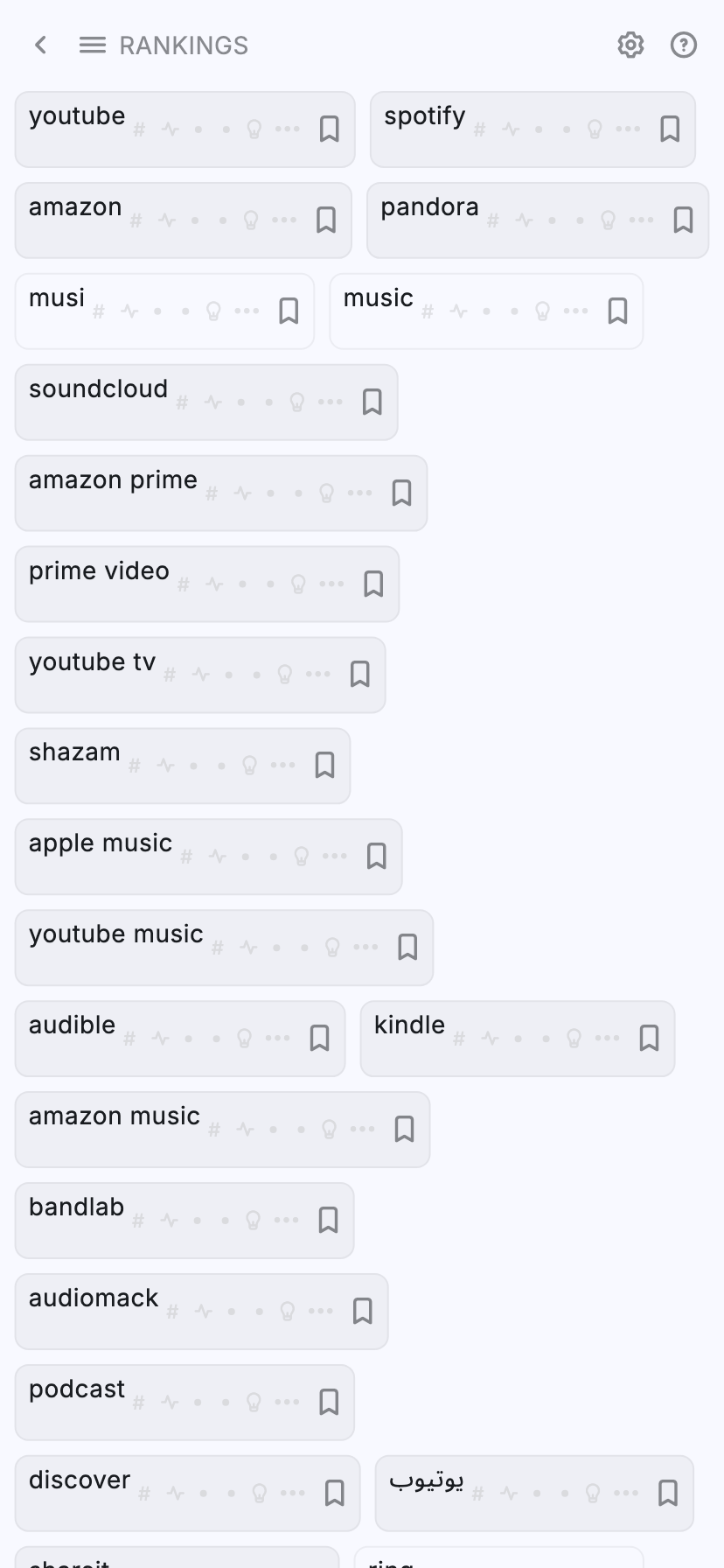Screen dimensions: 724x1568
Task: Open the shazam keyword chip
Action: pyautogui.click(x=75, y=753)
